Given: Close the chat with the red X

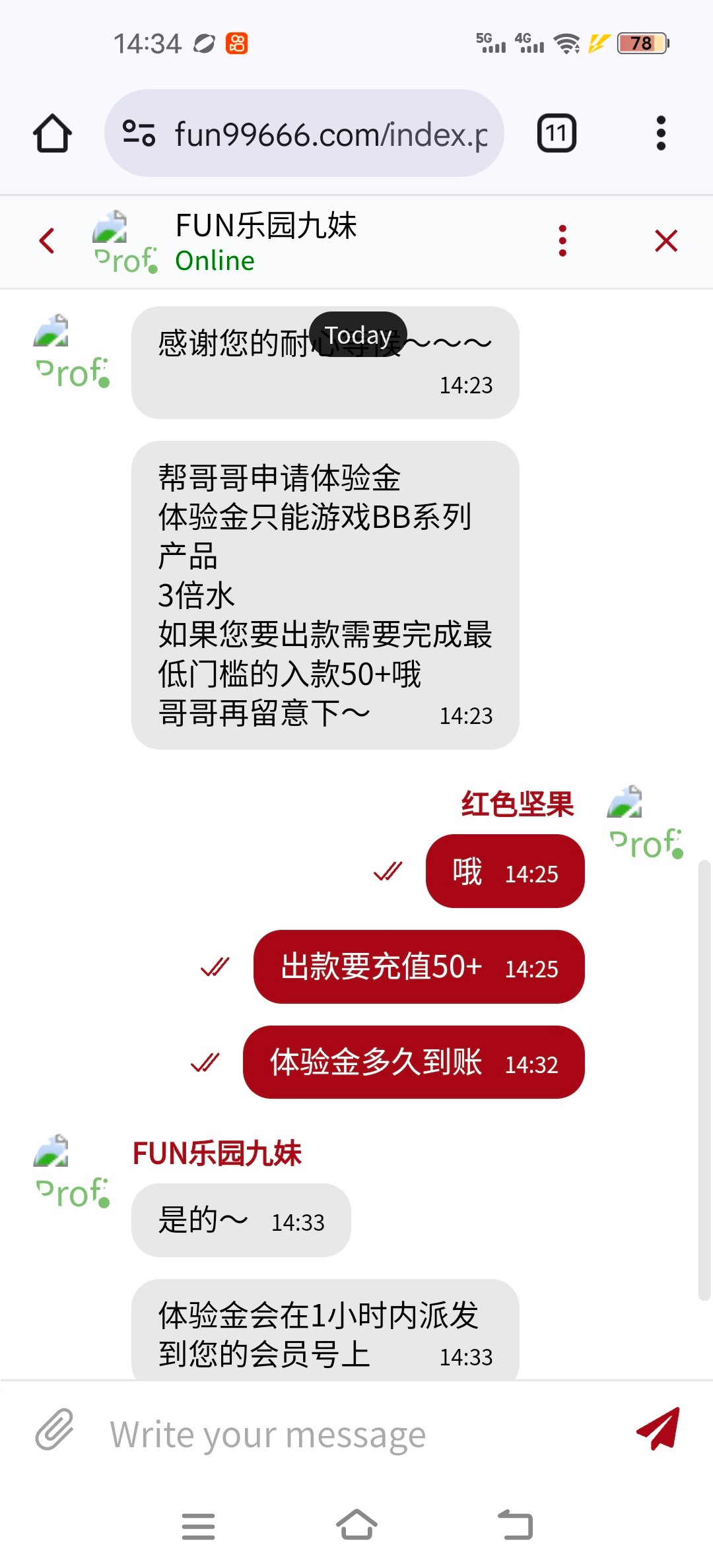Looking at the screenshot, I should pos(666,241).
